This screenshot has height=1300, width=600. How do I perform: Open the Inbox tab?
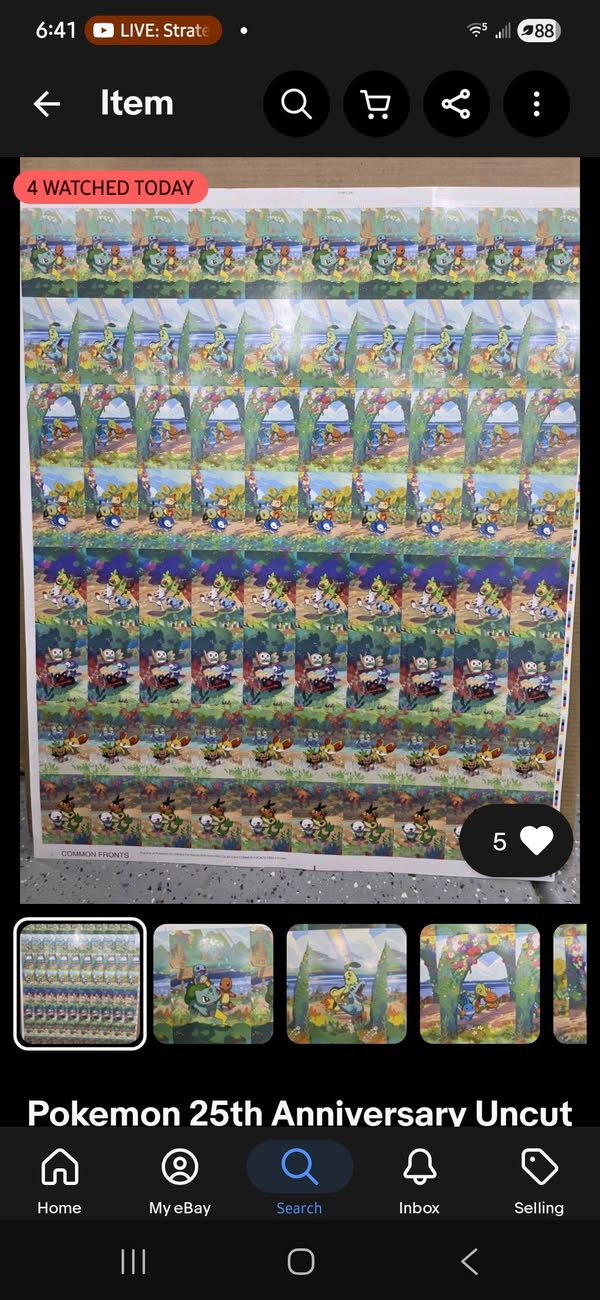(x=419, y=1180)
